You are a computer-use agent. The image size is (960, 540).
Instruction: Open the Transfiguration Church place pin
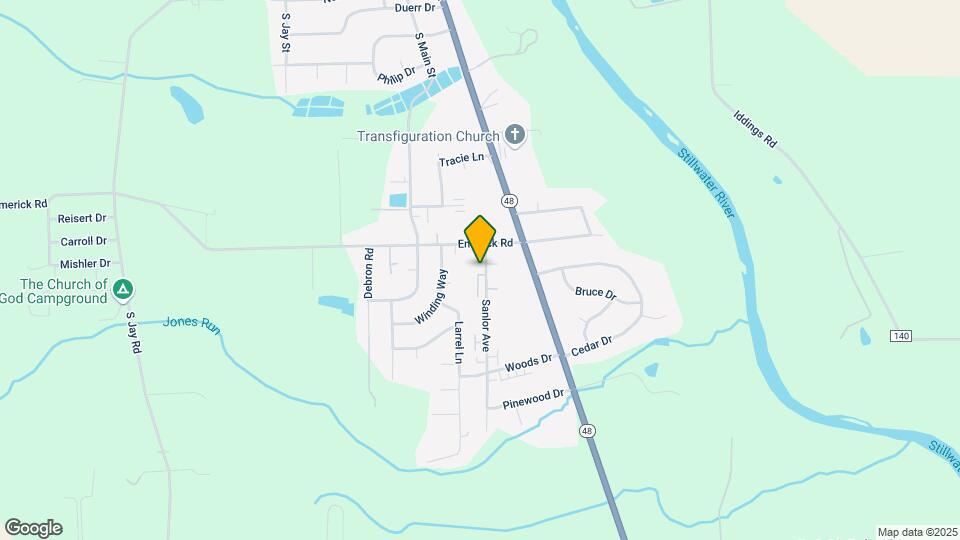(515, 135)
